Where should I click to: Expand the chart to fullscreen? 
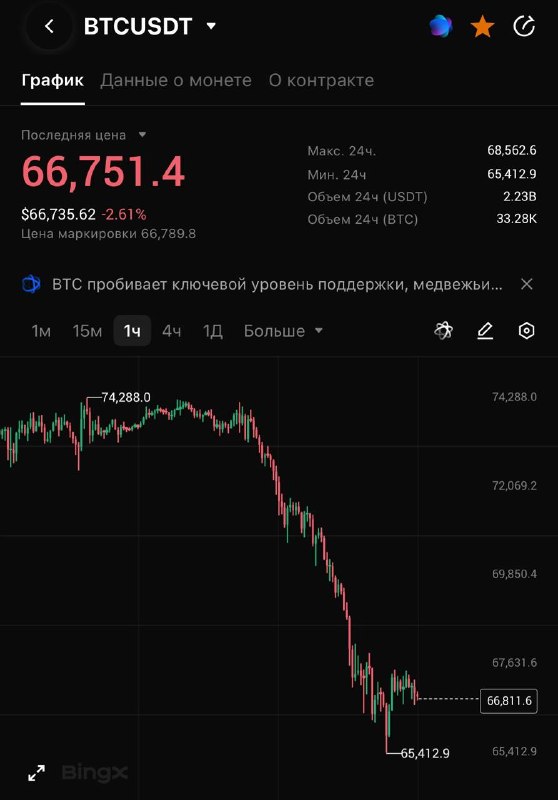[x=36, y=772]
